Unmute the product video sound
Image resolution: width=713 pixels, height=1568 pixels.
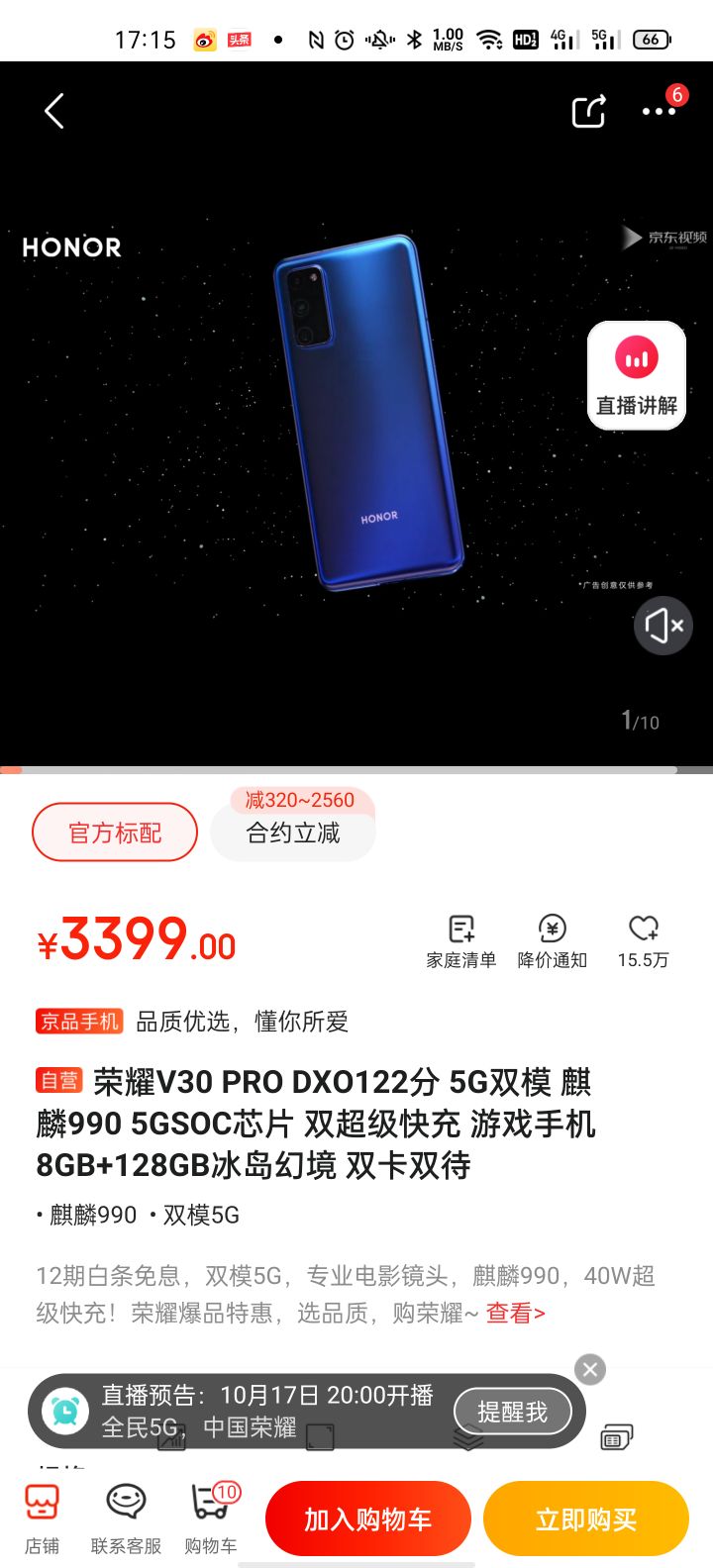662,626
